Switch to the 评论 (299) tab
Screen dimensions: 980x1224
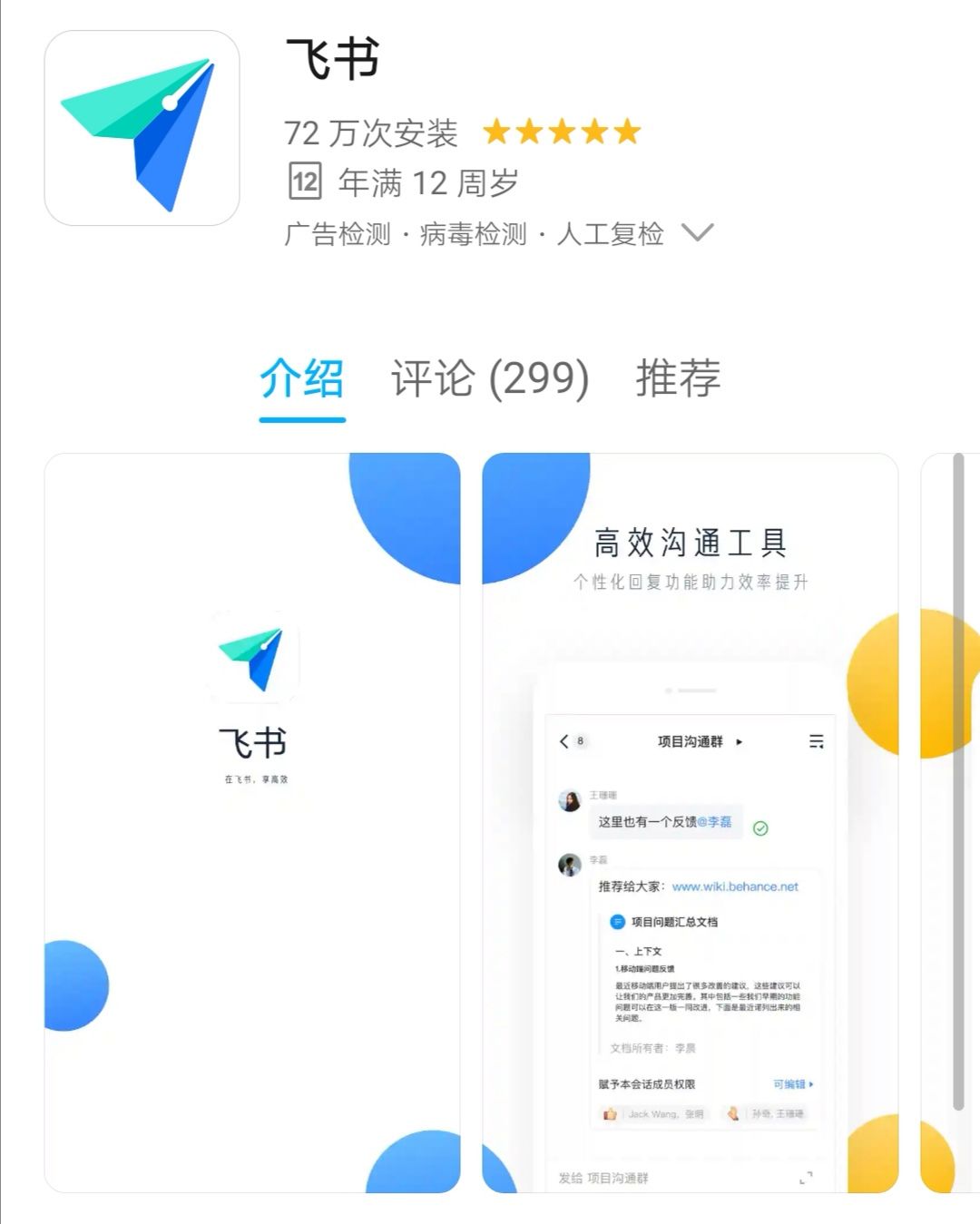(x=490, y=378)
